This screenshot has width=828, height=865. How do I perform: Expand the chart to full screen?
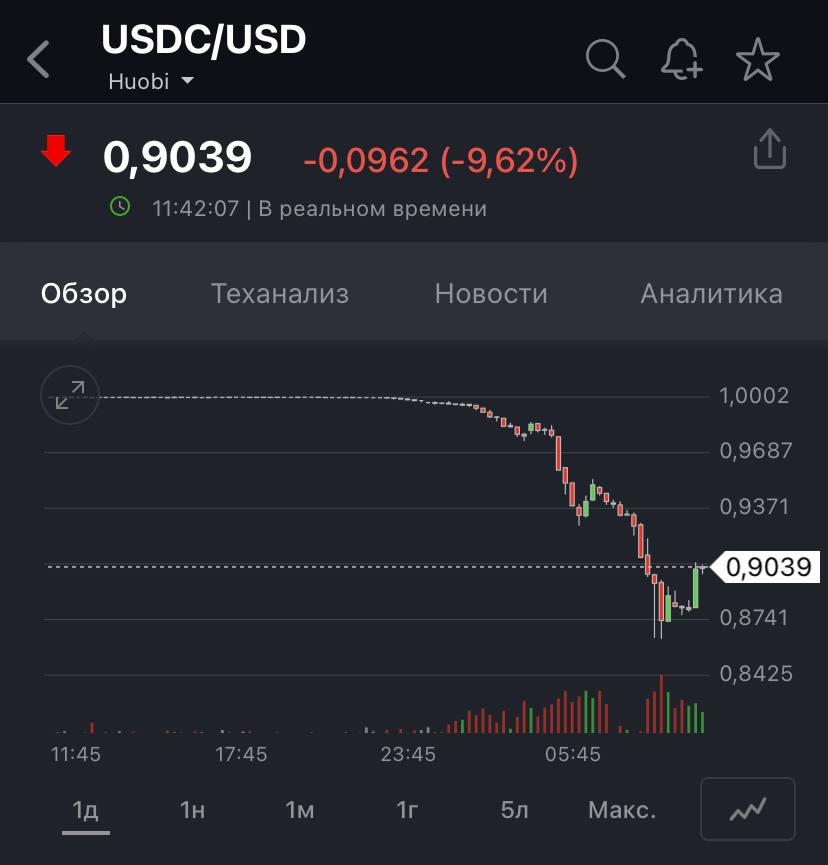[x=69, y=396]
